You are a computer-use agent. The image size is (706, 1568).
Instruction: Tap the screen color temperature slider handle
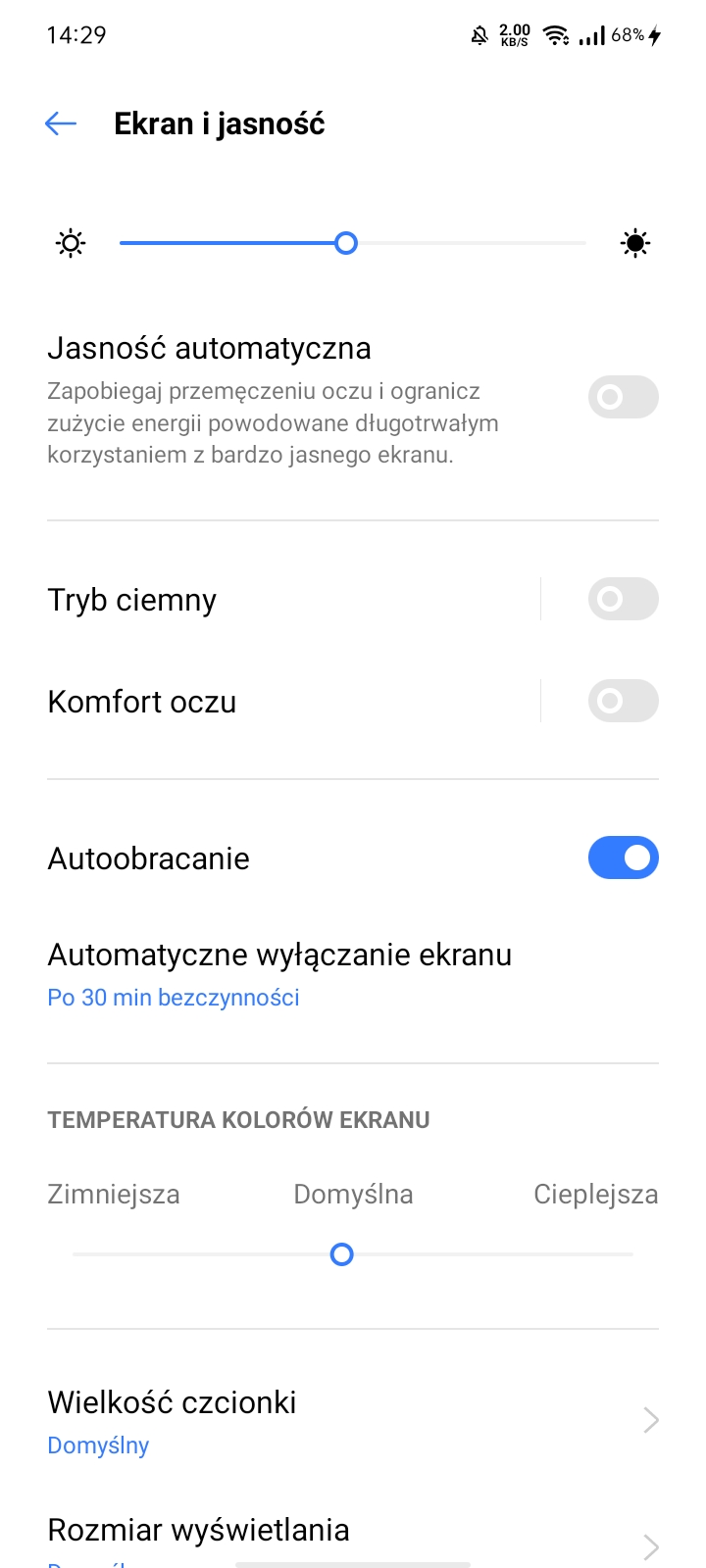pos(341,1254)
